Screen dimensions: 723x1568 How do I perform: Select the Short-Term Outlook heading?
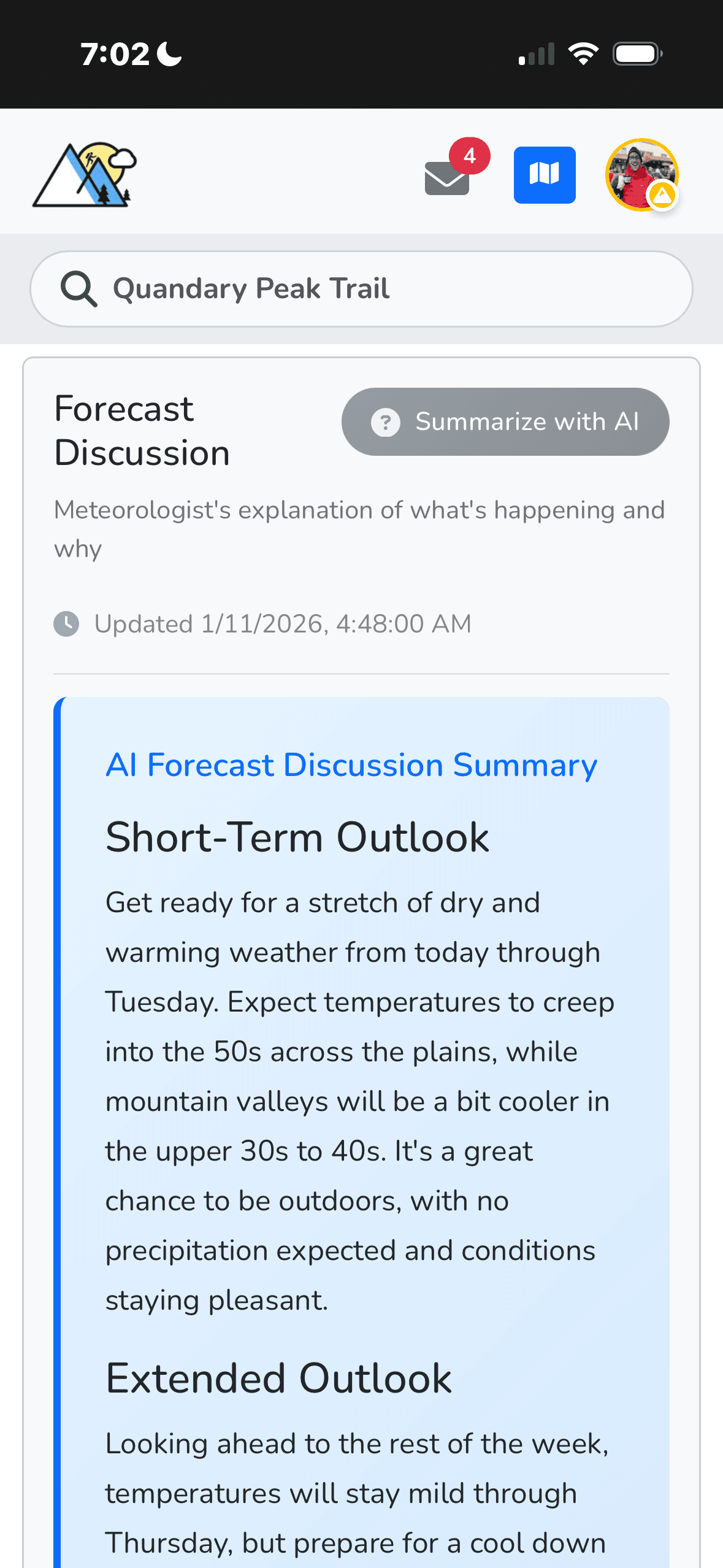click(297, 836)
